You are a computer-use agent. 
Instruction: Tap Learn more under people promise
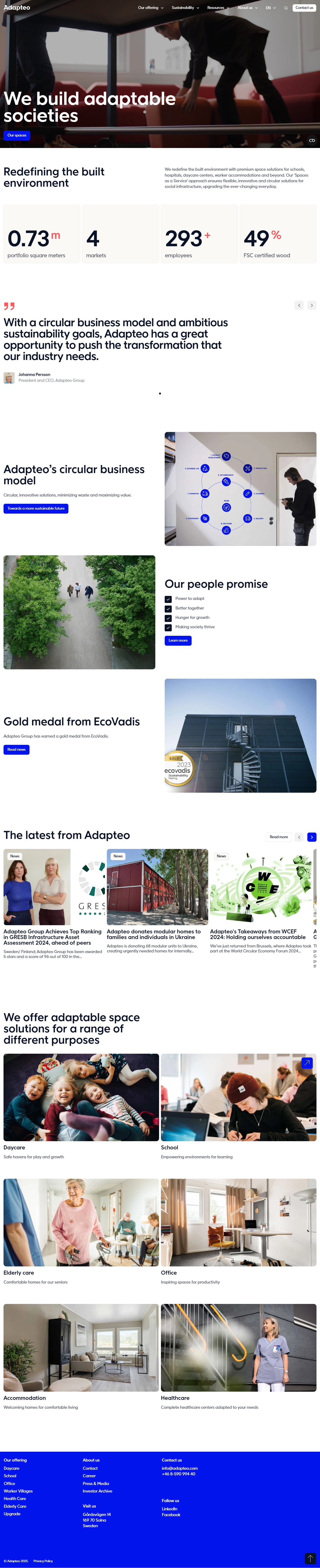(178, 640)
